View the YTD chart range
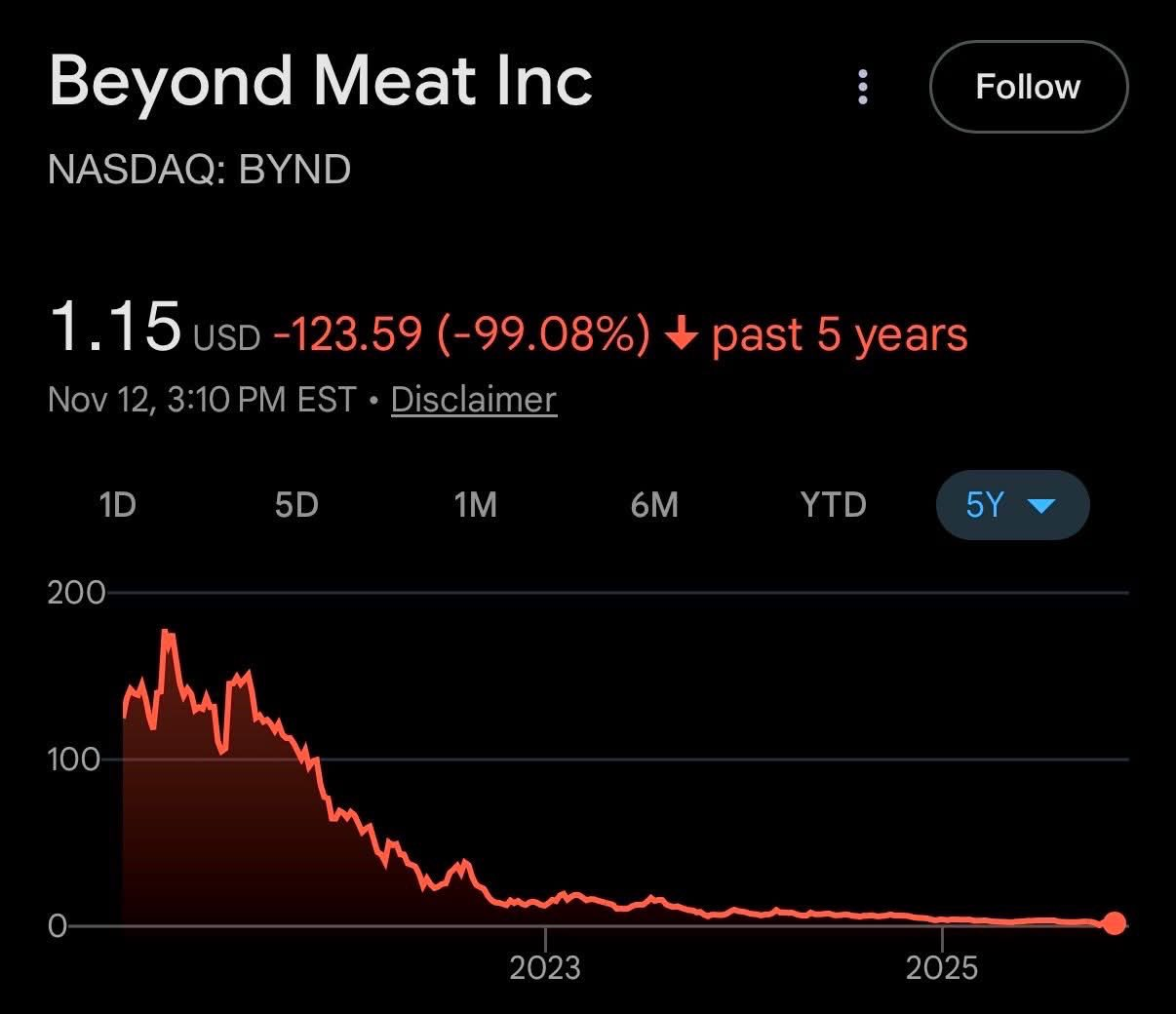The width and height of the screenshot is (1176, 1014). pos(833,505)
